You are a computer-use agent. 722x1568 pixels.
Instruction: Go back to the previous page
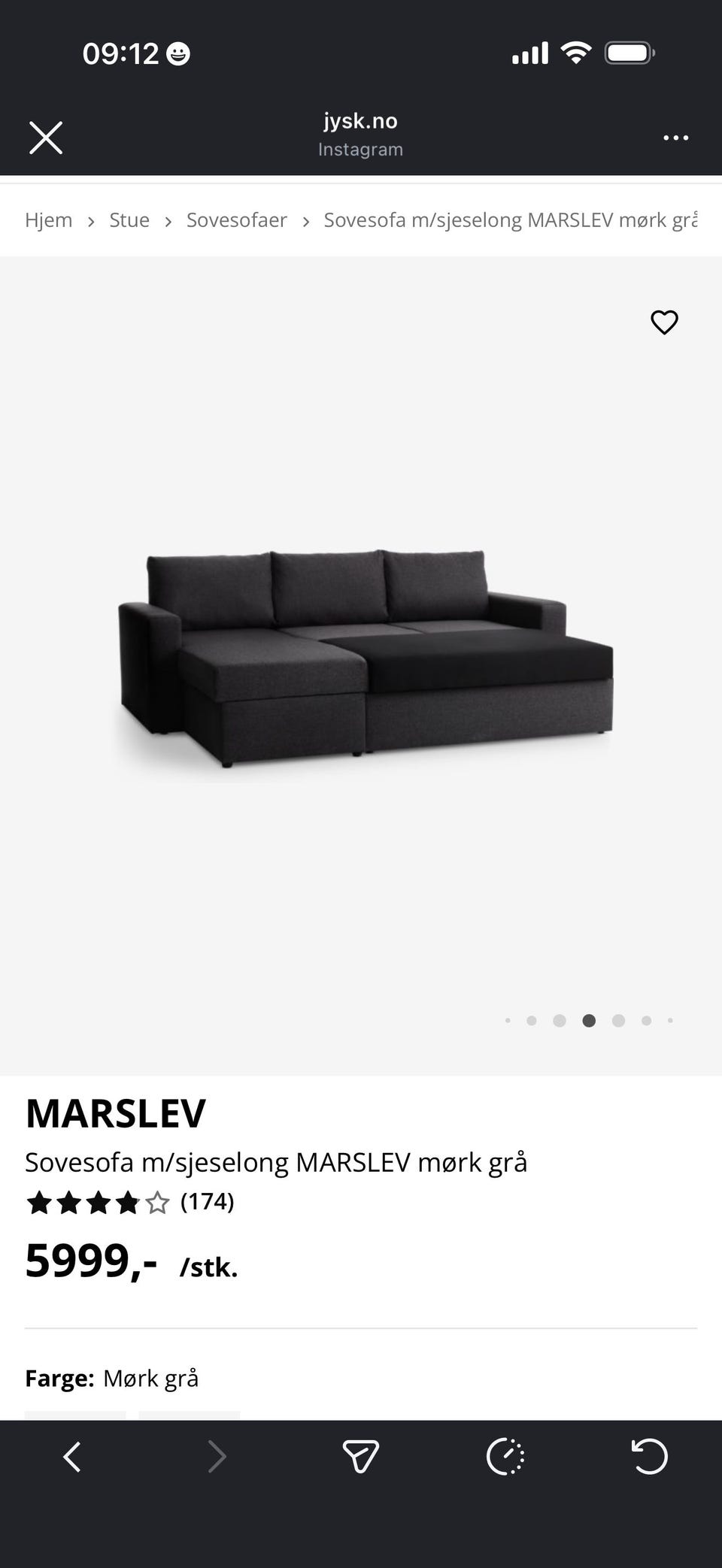(x=72, y=1457)
